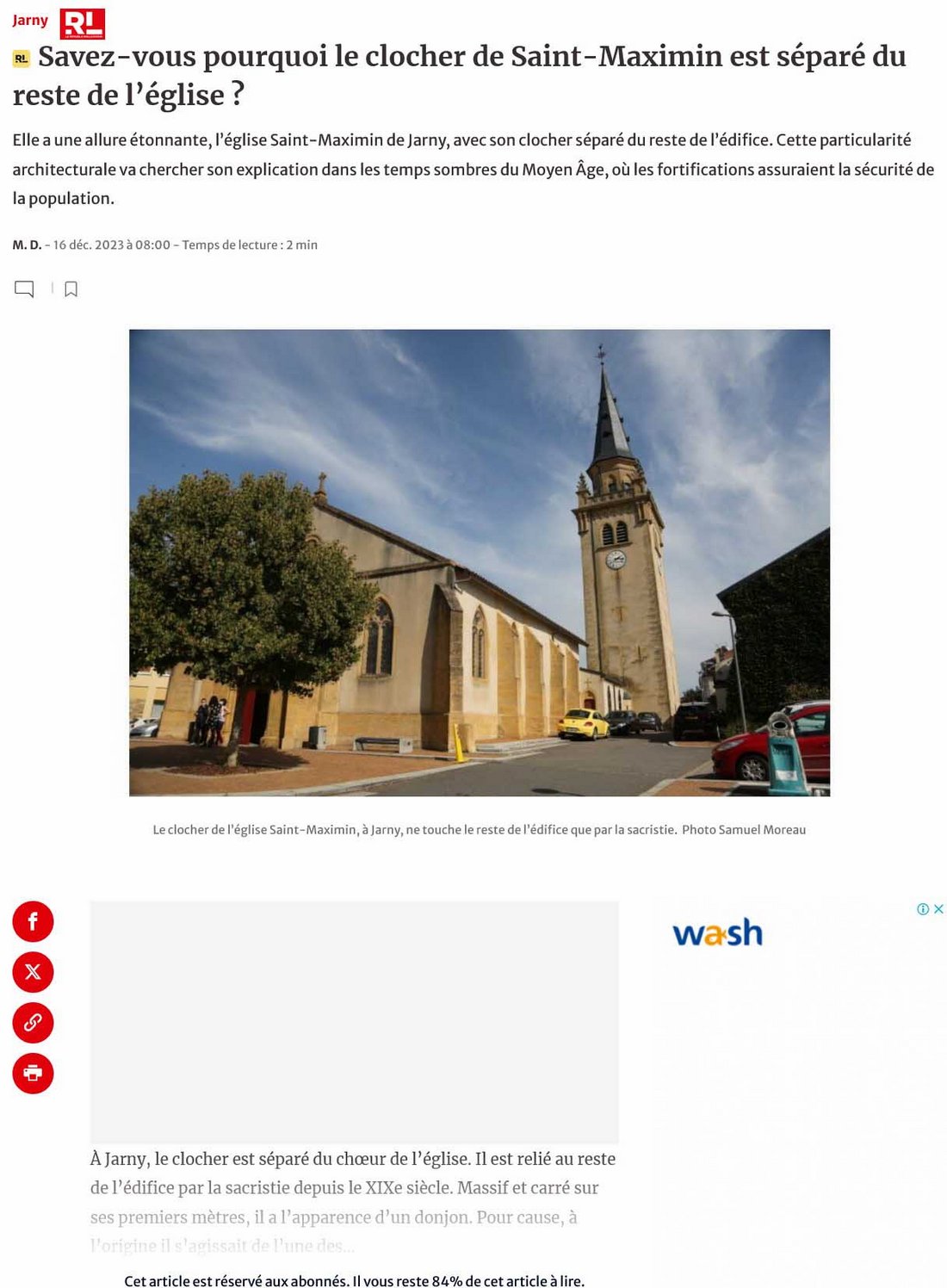Share the article on X
Image resolution: width=947 pixels, height=1288 pixels.
coord(33,972)
